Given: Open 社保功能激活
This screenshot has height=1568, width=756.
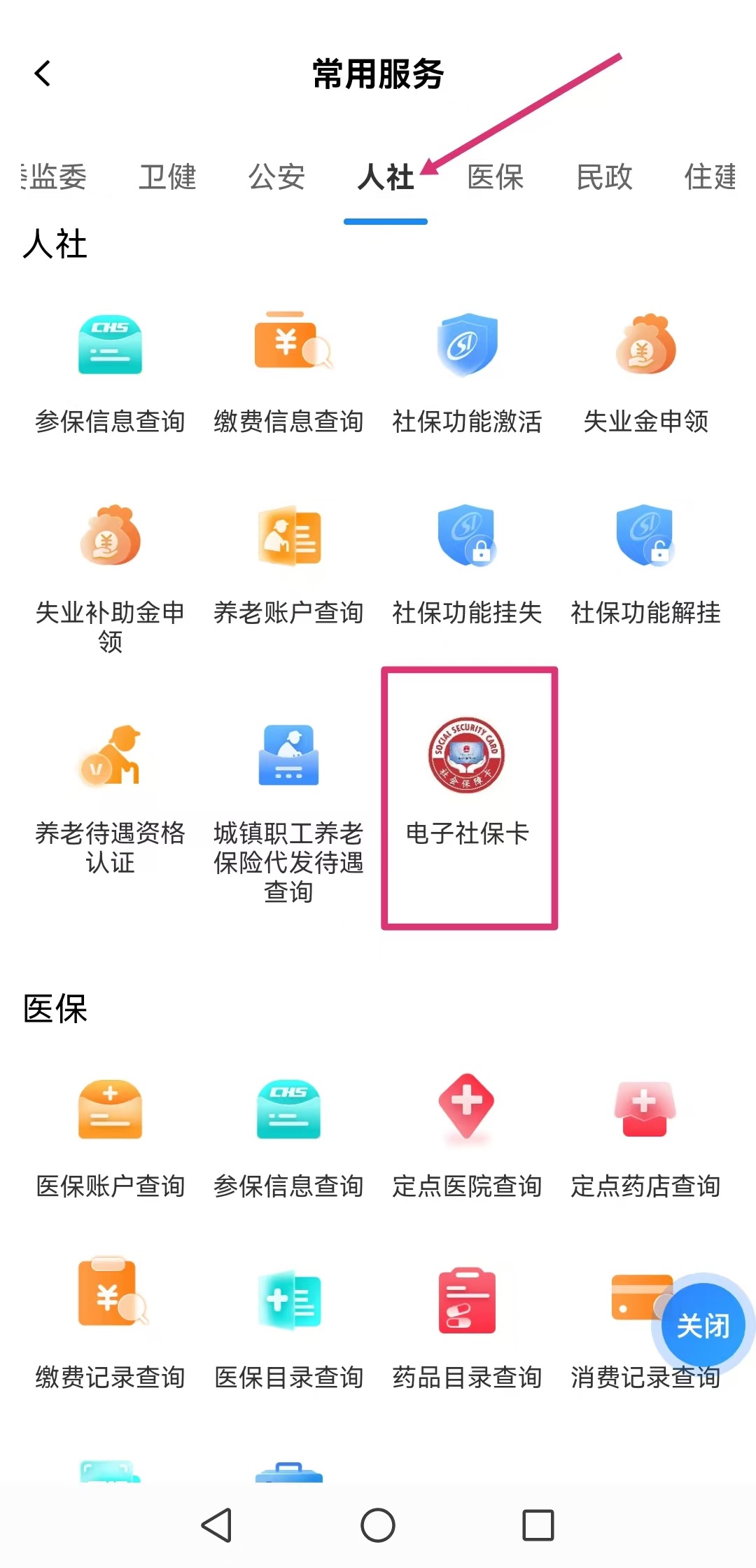Looking at the screenshot, I should pos(467,371).
